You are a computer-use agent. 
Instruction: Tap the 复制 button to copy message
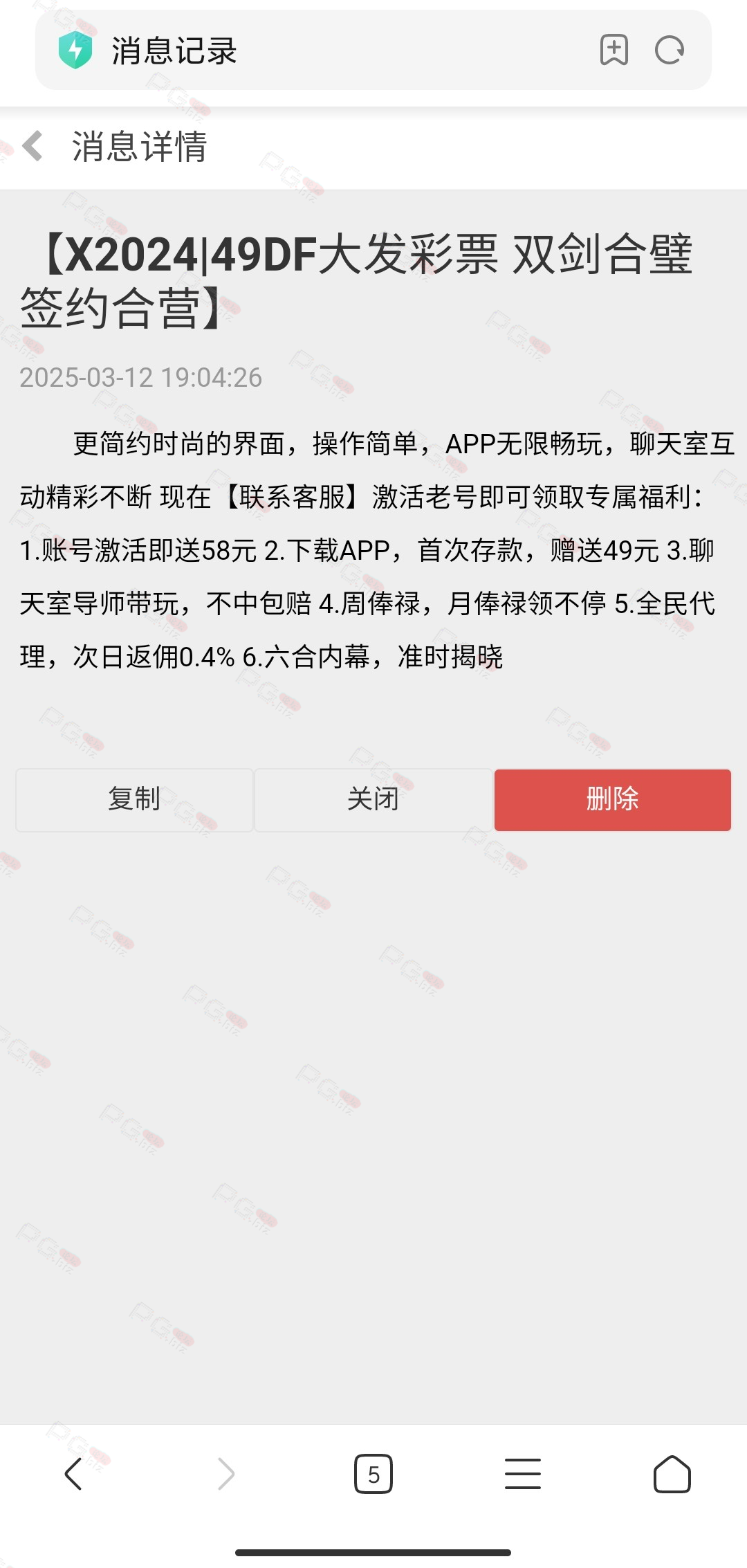(x=134, y=799)
